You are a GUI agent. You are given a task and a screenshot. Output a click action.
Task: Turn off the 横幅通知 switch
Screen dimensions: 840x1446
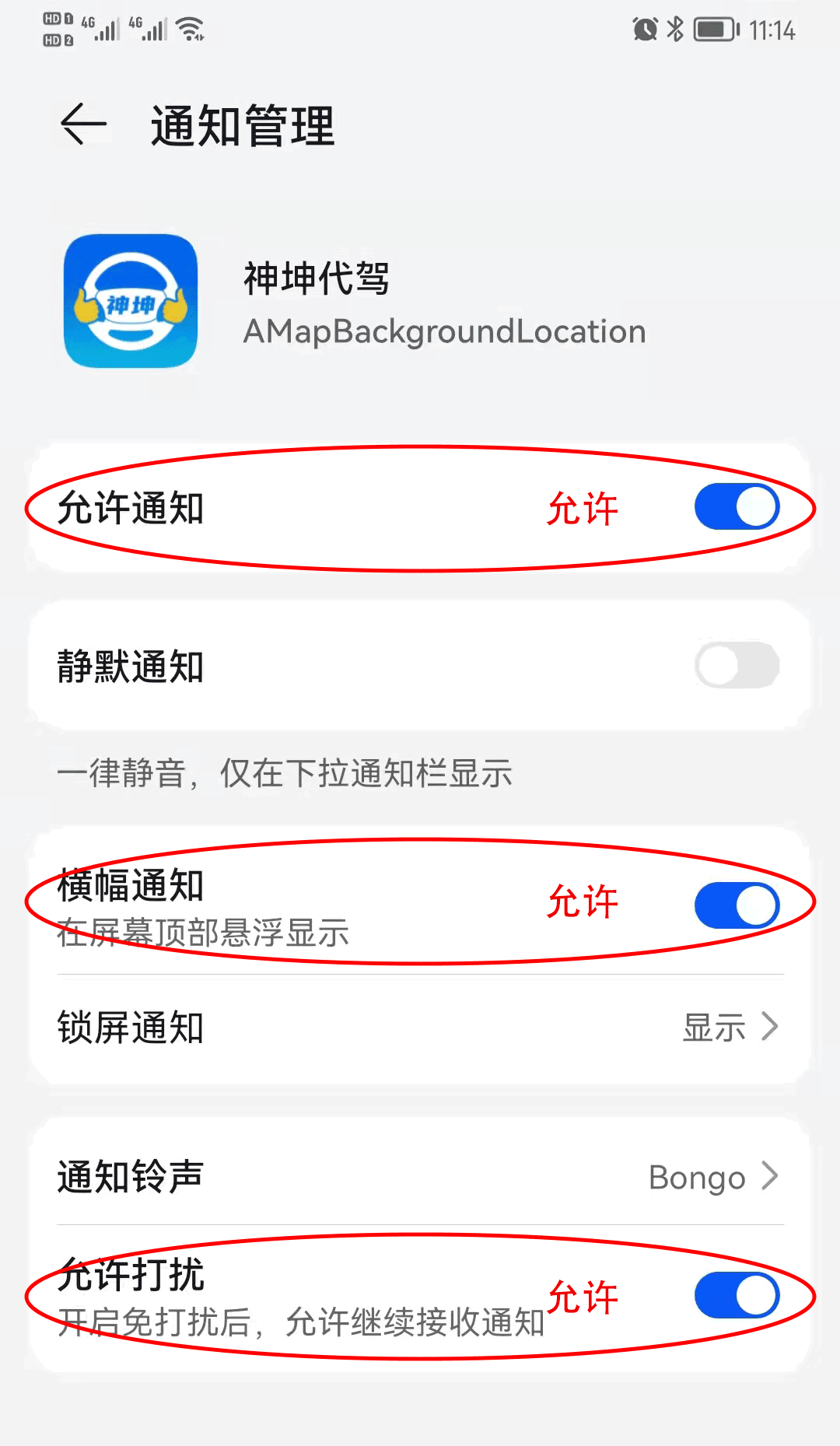click(737, 905)
